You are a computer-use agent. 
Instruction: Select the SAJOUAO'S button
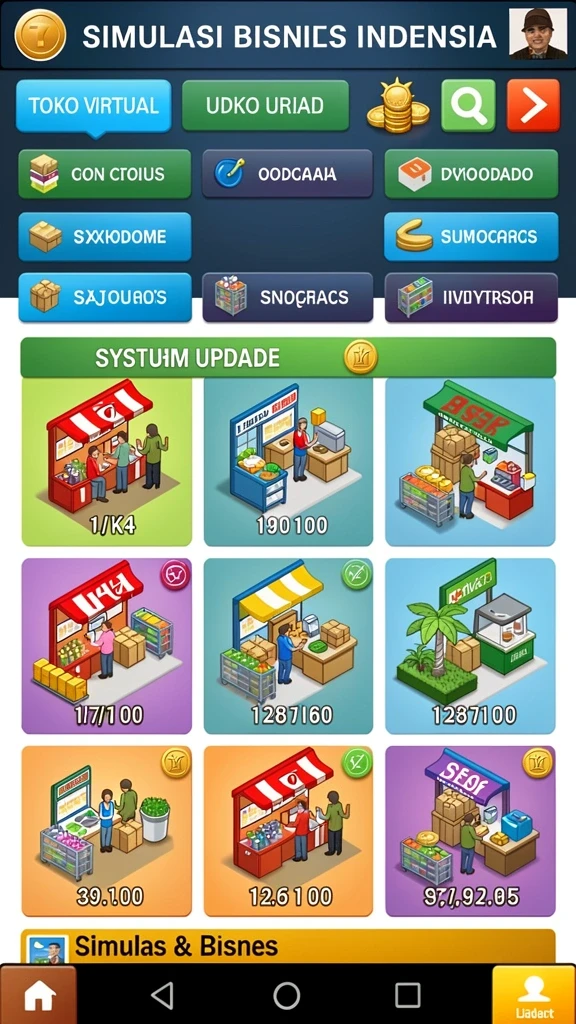[104, 297]
